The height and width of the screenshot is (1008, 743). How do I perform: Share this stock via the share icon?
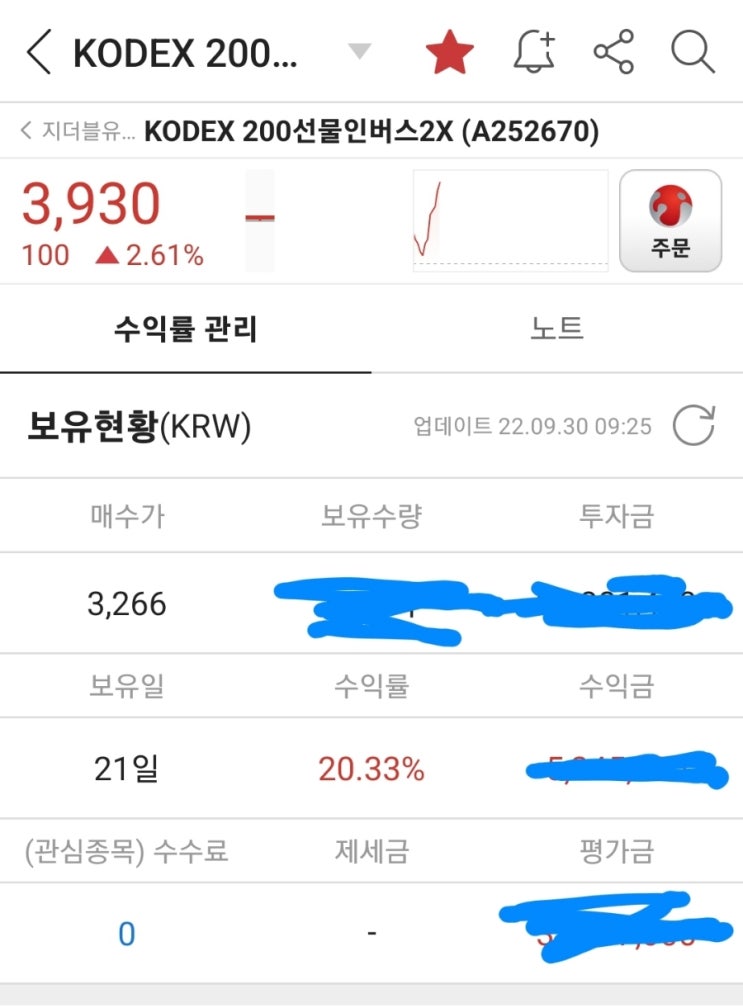coord(613,51)
